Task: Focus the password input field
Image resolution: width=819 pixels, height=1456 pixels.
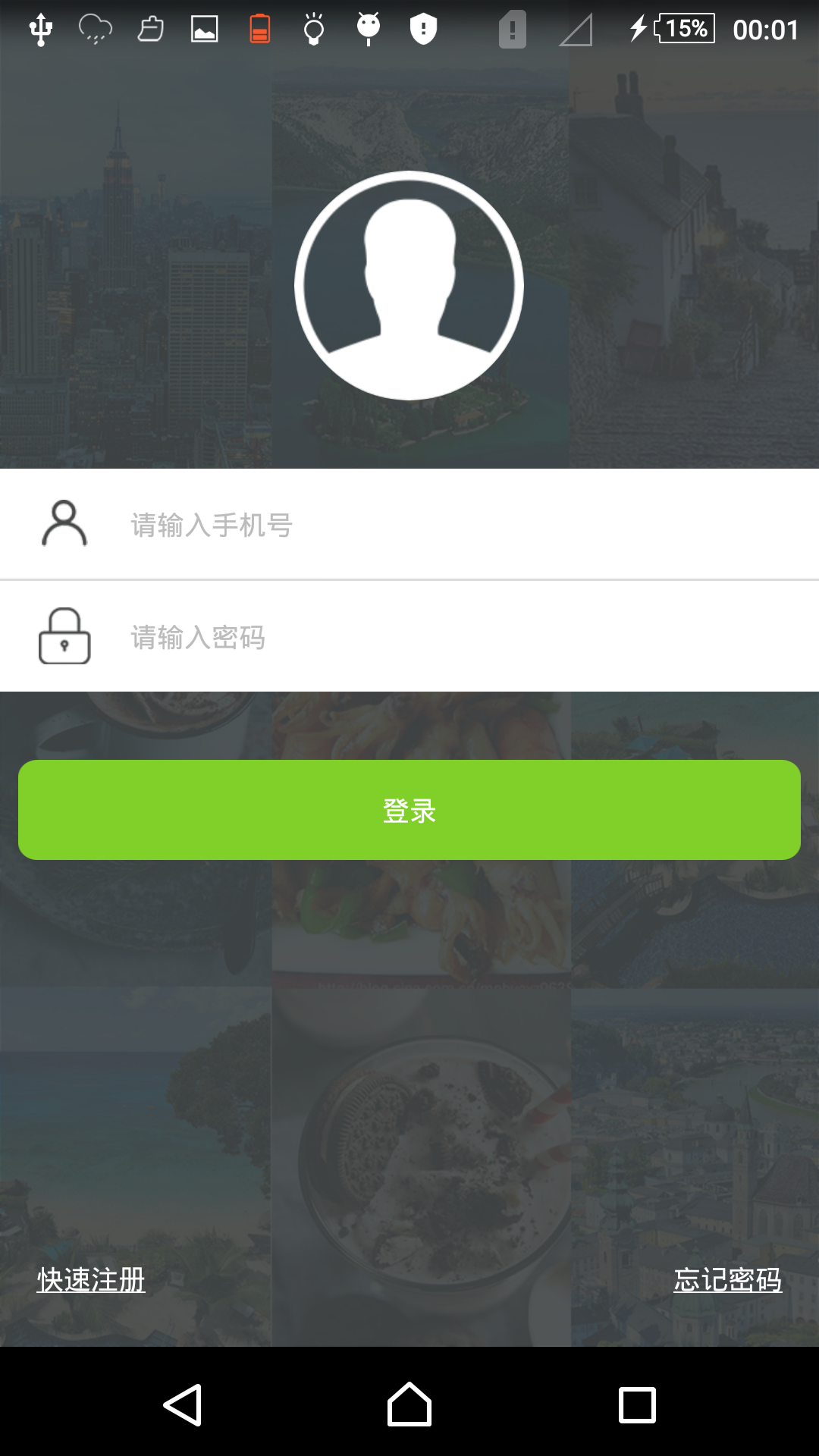Action: tap(455, 637)
